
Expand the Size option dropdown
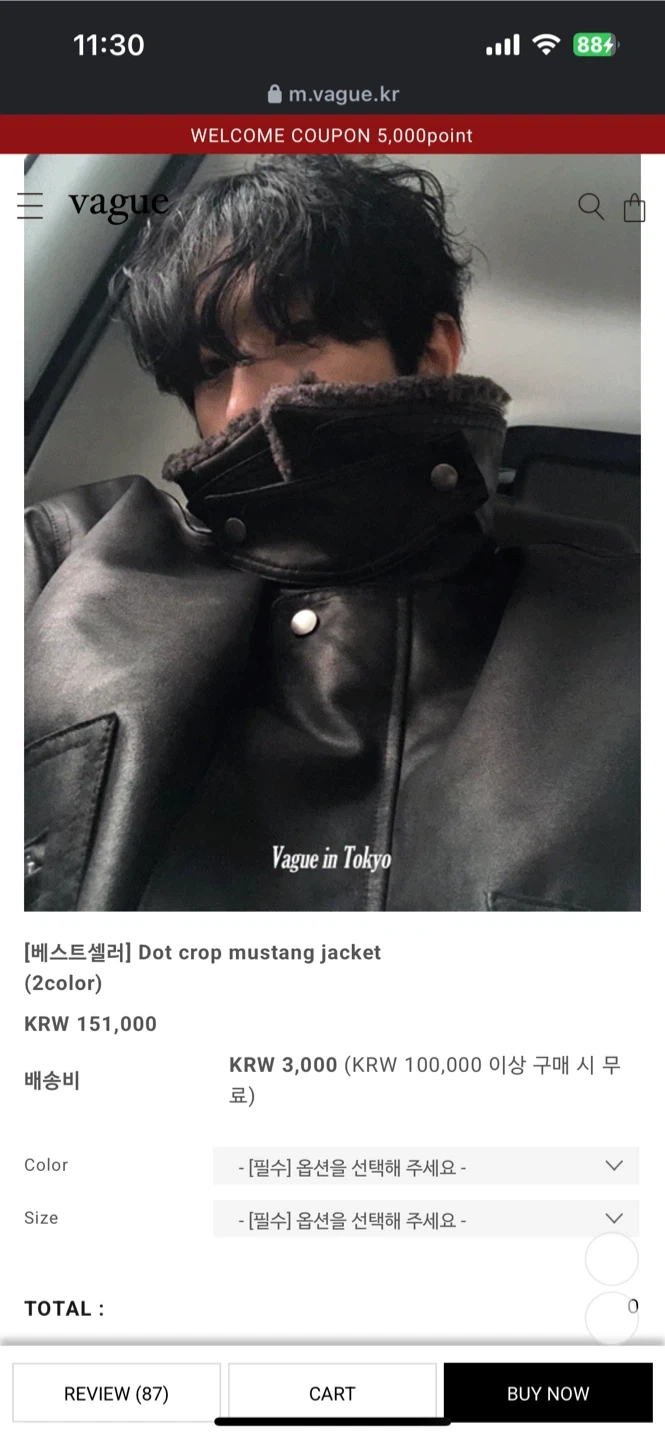[x=426, y=1219]
